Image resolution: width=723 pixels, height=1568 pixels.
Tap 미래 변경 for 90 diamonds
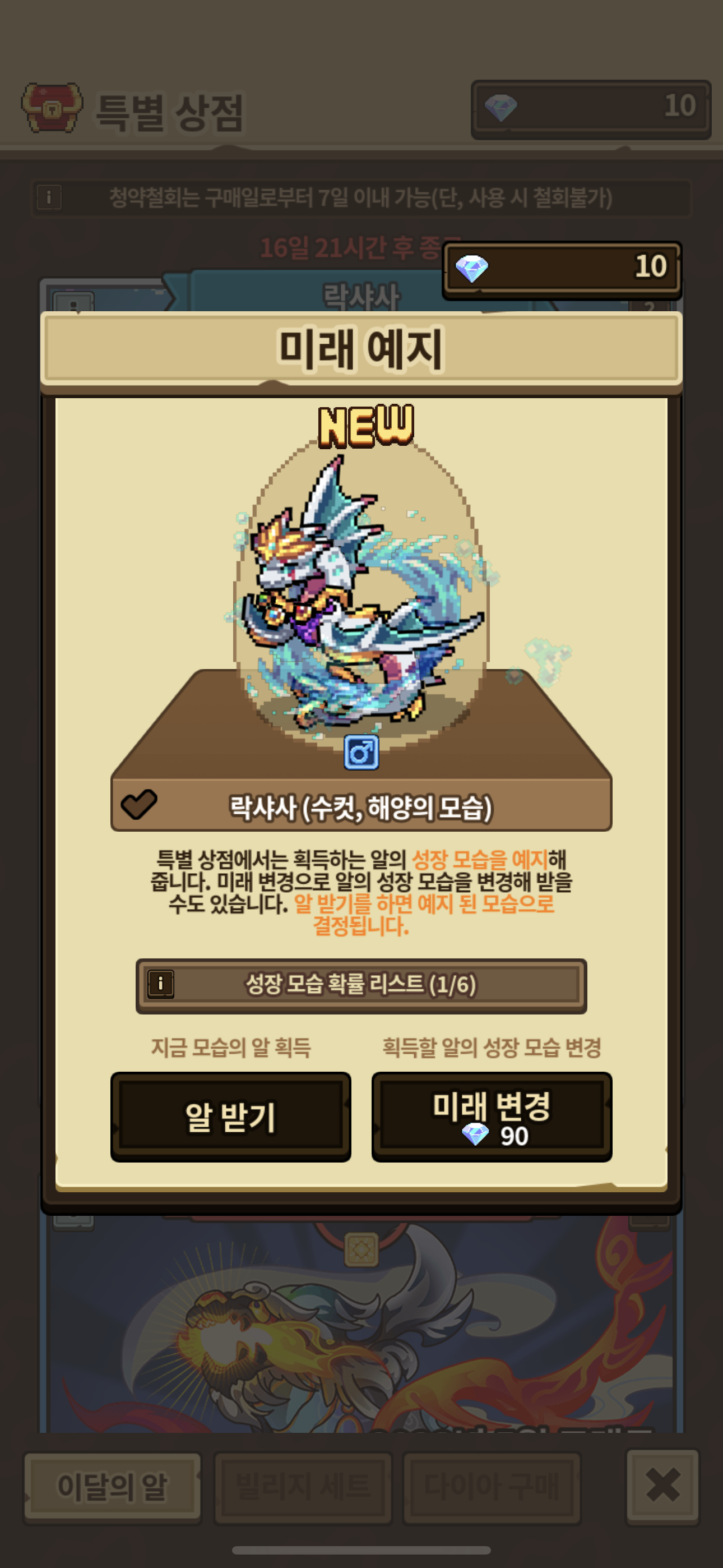(x=492, y=1117)
